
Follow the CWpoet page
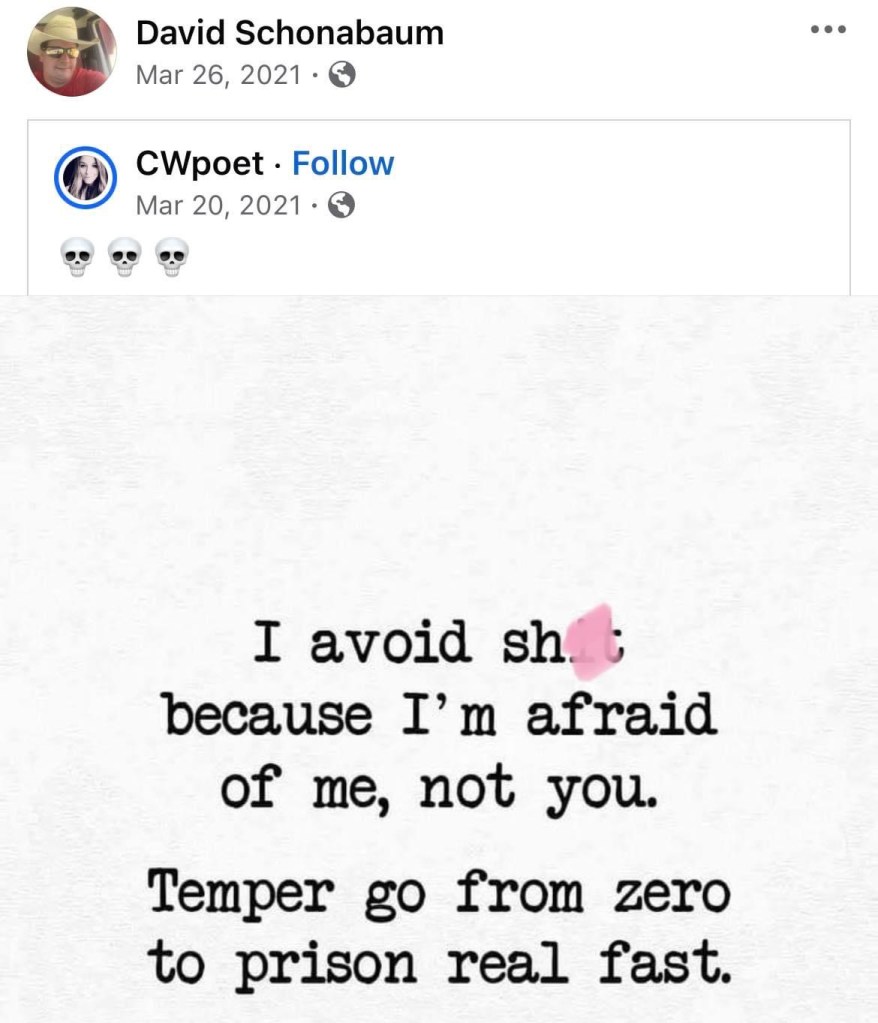click(x=342, y=163)
